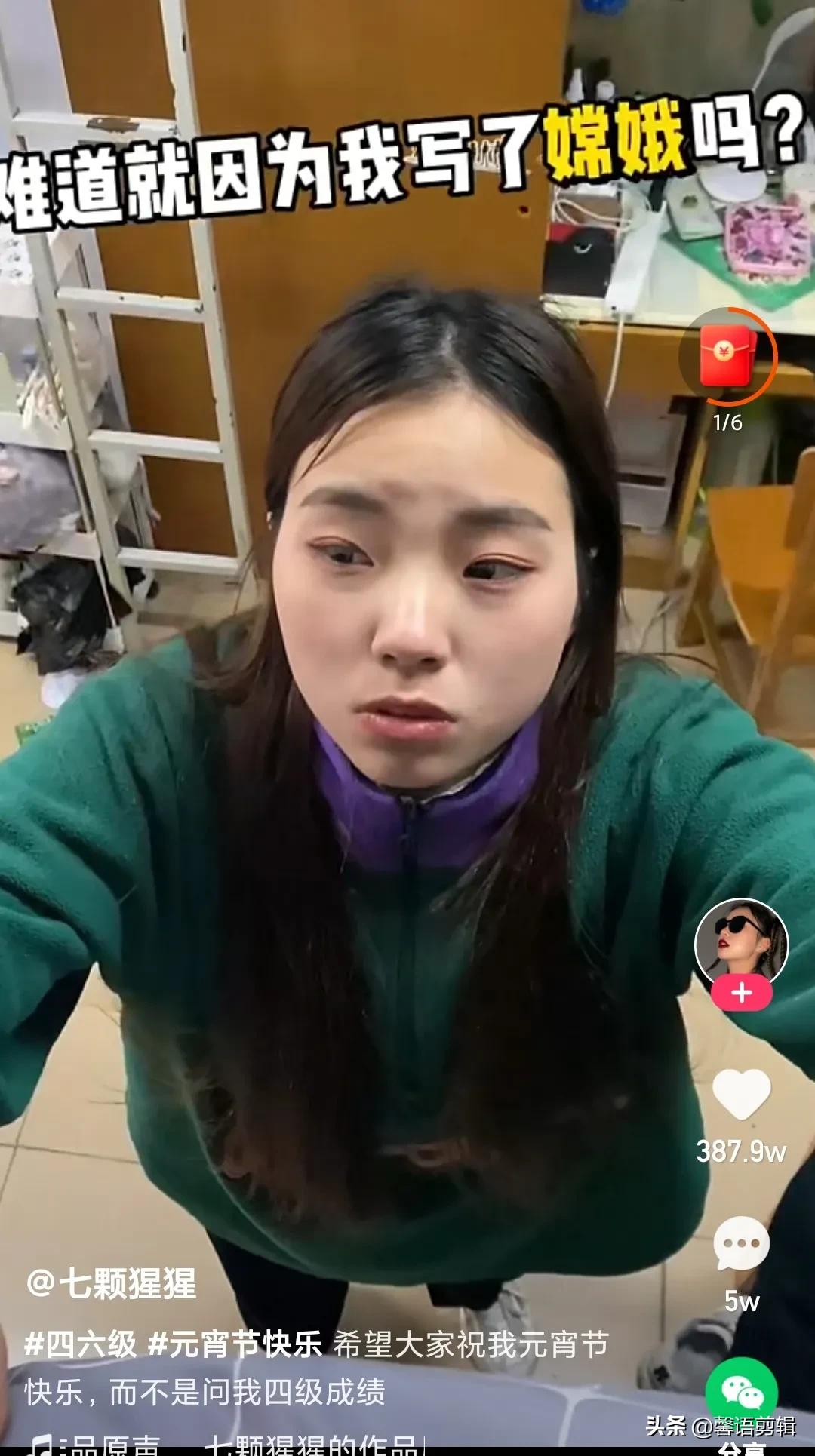The width and height of the screenshot is (815, 1456).
Task: Open the #四六级 hashtag
Action: 81,1344
